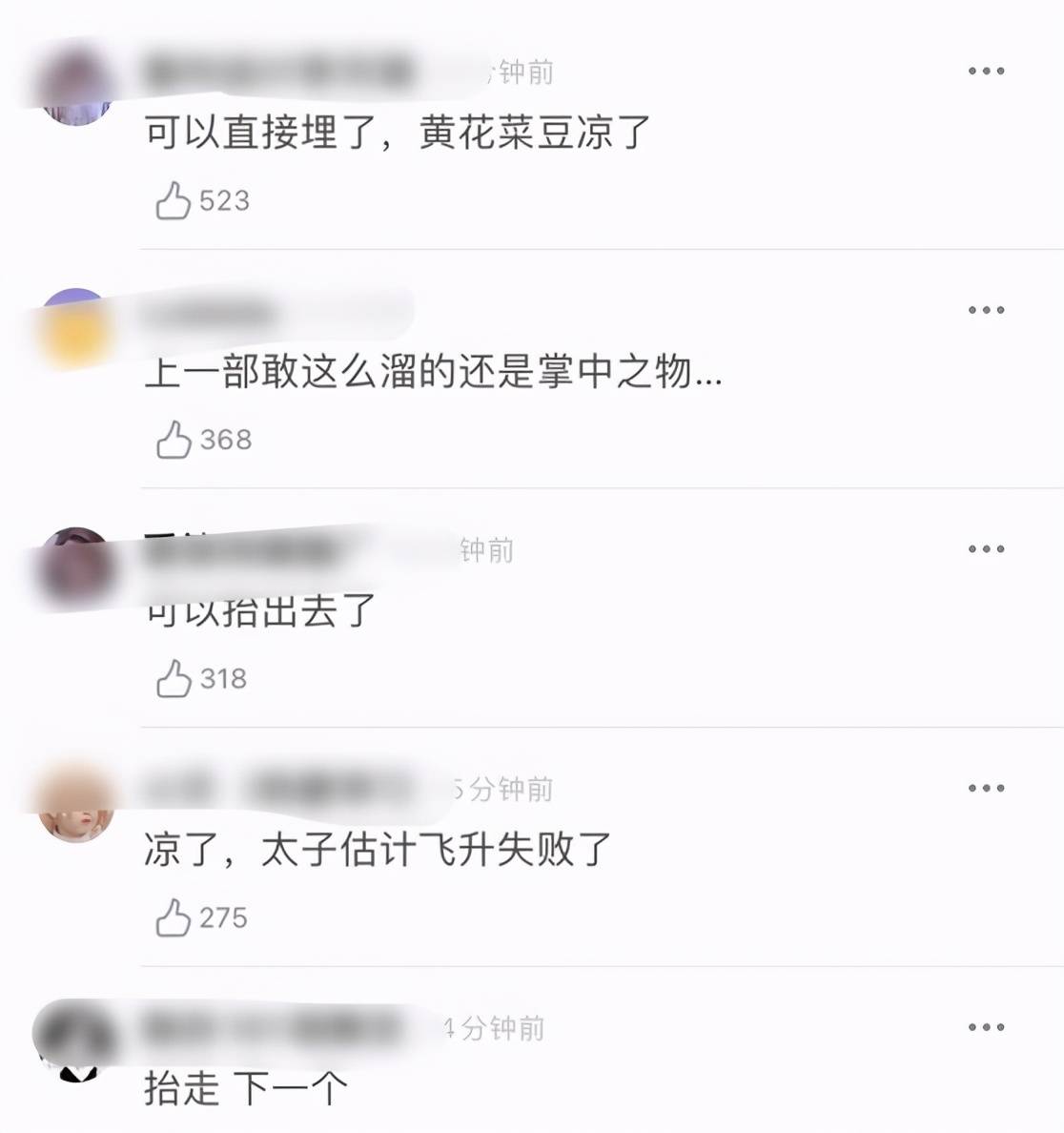Open more options for '可以直接埋了' comment
Screen dimensions: 1064x1133
986,72
